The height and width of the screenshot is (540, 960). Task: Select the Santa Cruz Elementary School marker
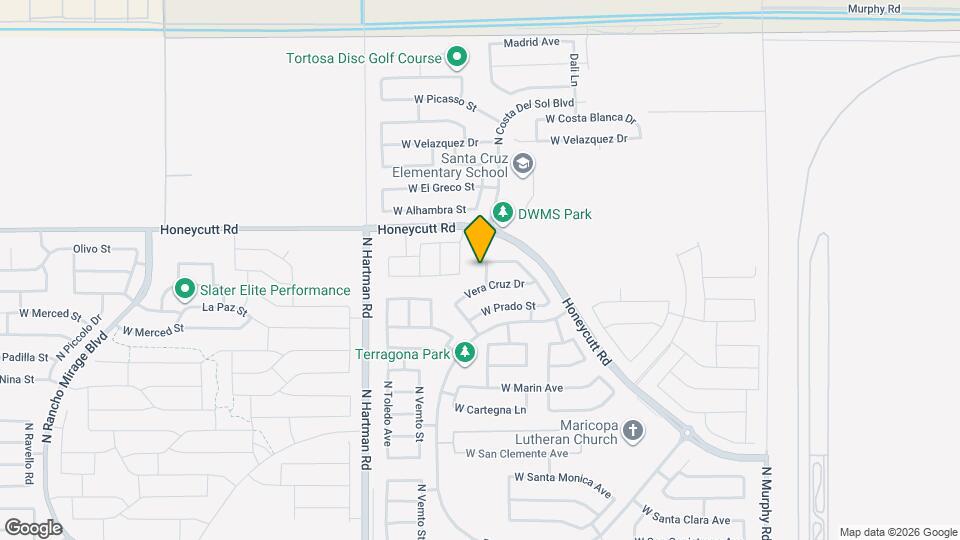point(522,163)
